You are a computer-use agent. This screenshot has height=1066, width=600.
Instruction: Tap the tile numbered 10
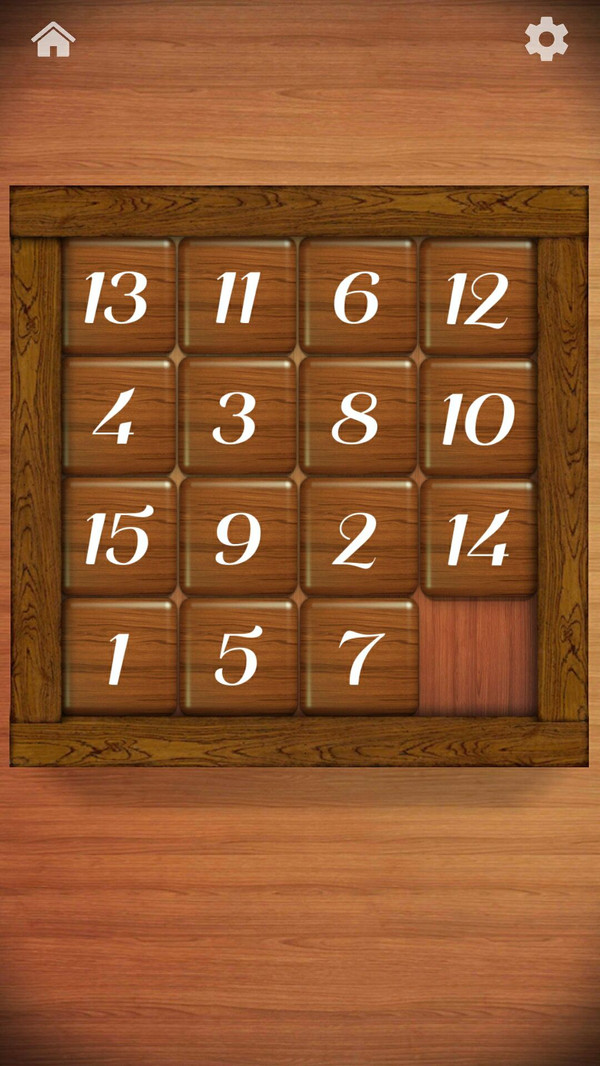click(478, 417)
